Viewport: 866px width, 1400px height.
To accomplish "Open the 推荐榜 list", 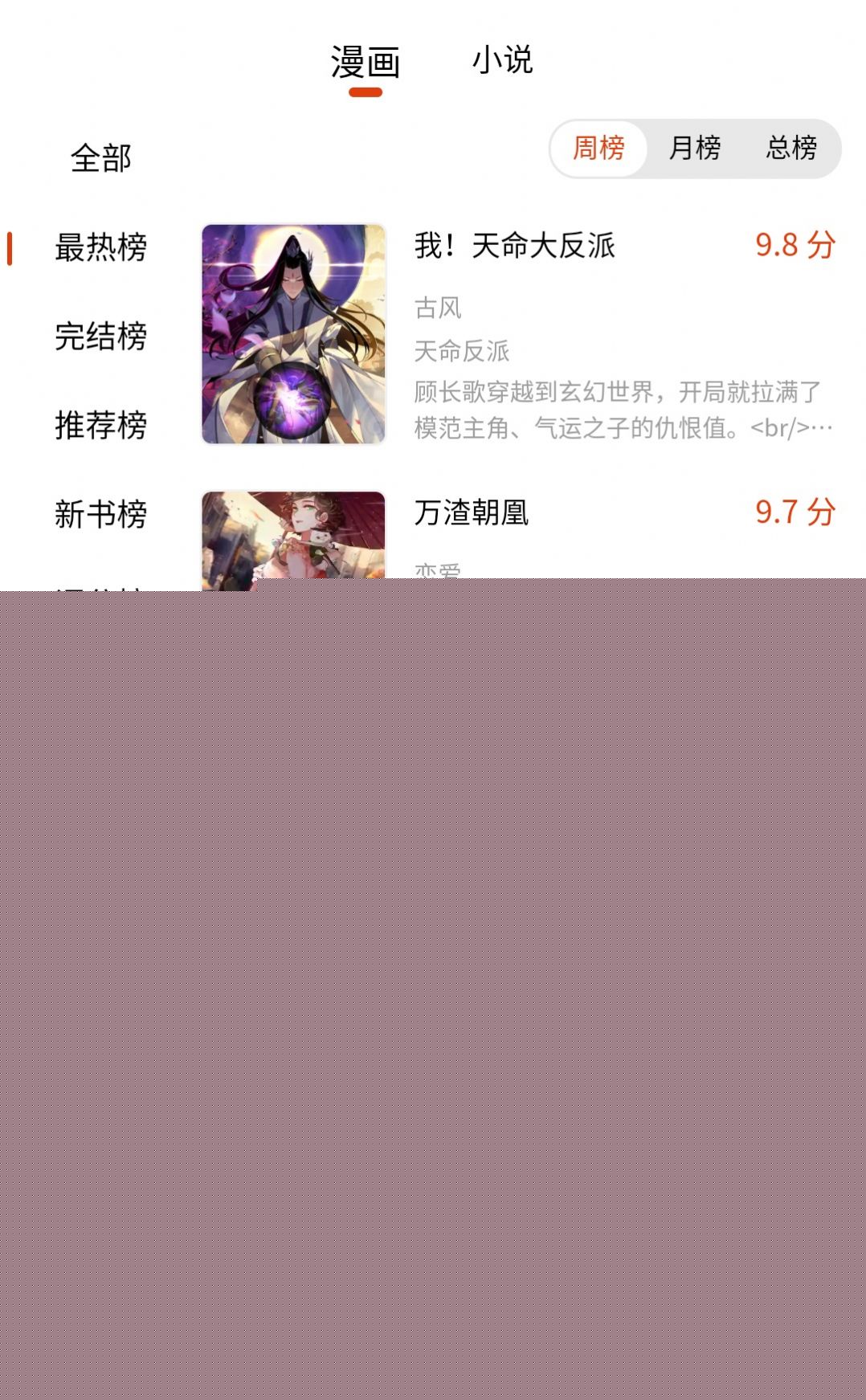I will pyautogui.click(x=100, y=425).
